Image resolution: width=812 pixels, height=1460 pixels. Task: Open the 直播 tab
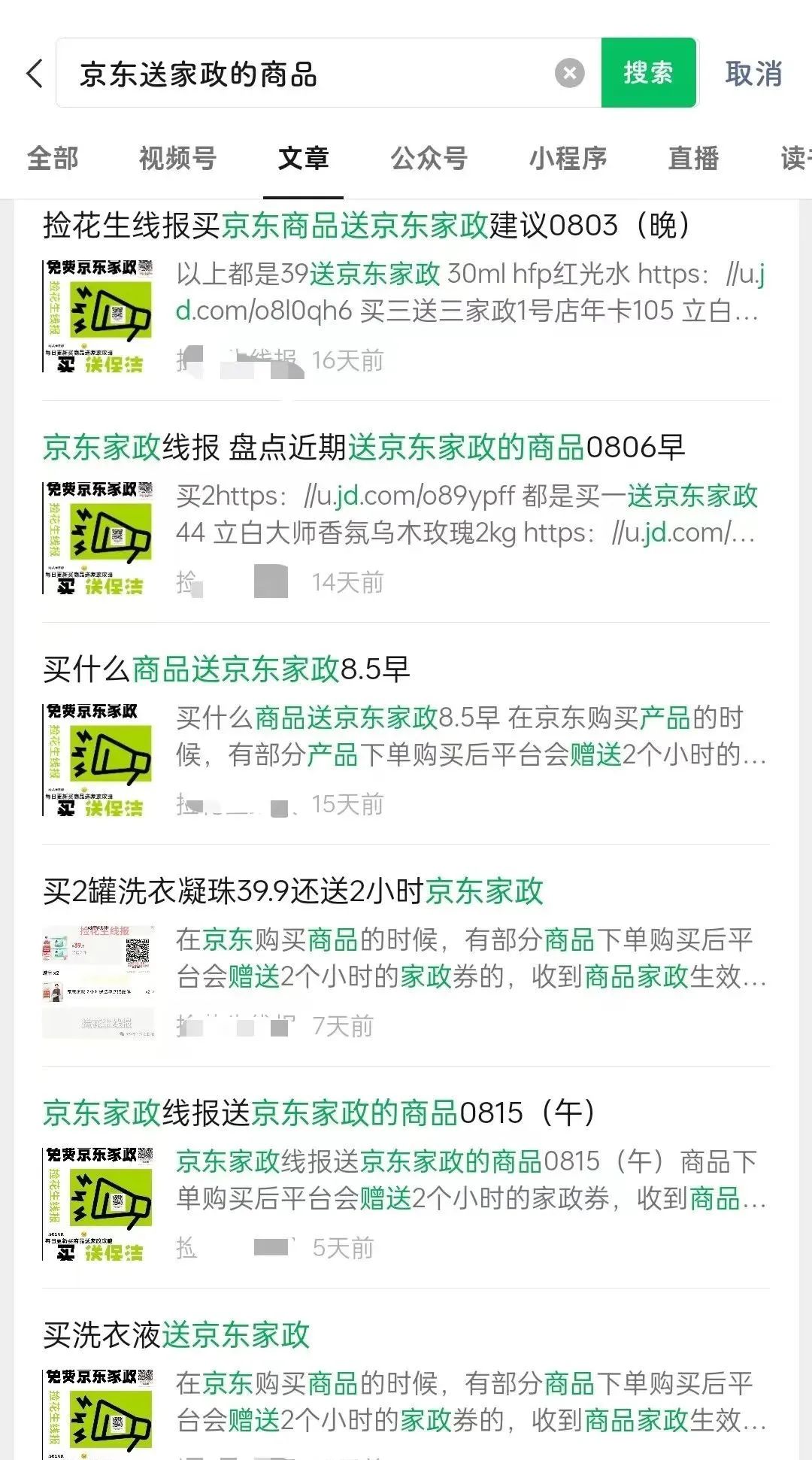(693, 159)
